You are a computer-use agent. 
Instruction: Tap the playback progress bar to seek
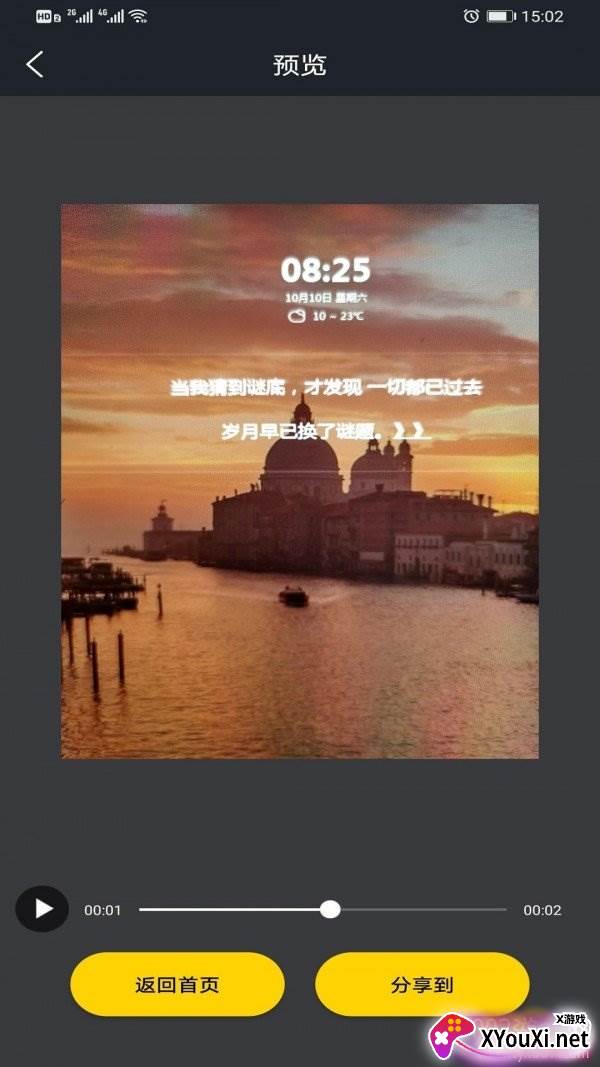coord(420,910)
